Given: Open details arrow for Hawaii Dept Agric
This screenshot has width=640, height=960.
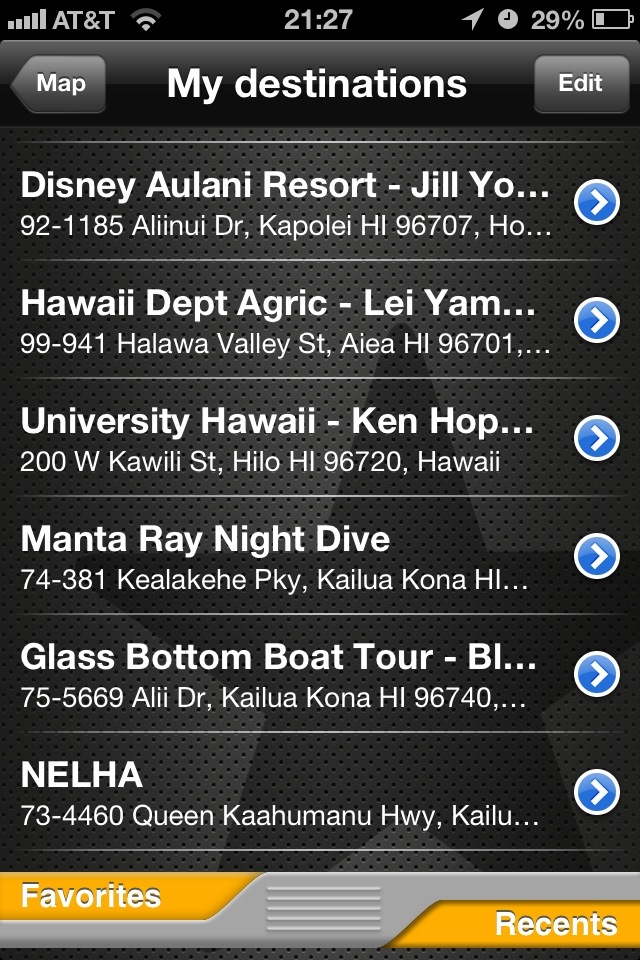Looking at the screenshot, I should pyautogui.click(x=597, y=321).
